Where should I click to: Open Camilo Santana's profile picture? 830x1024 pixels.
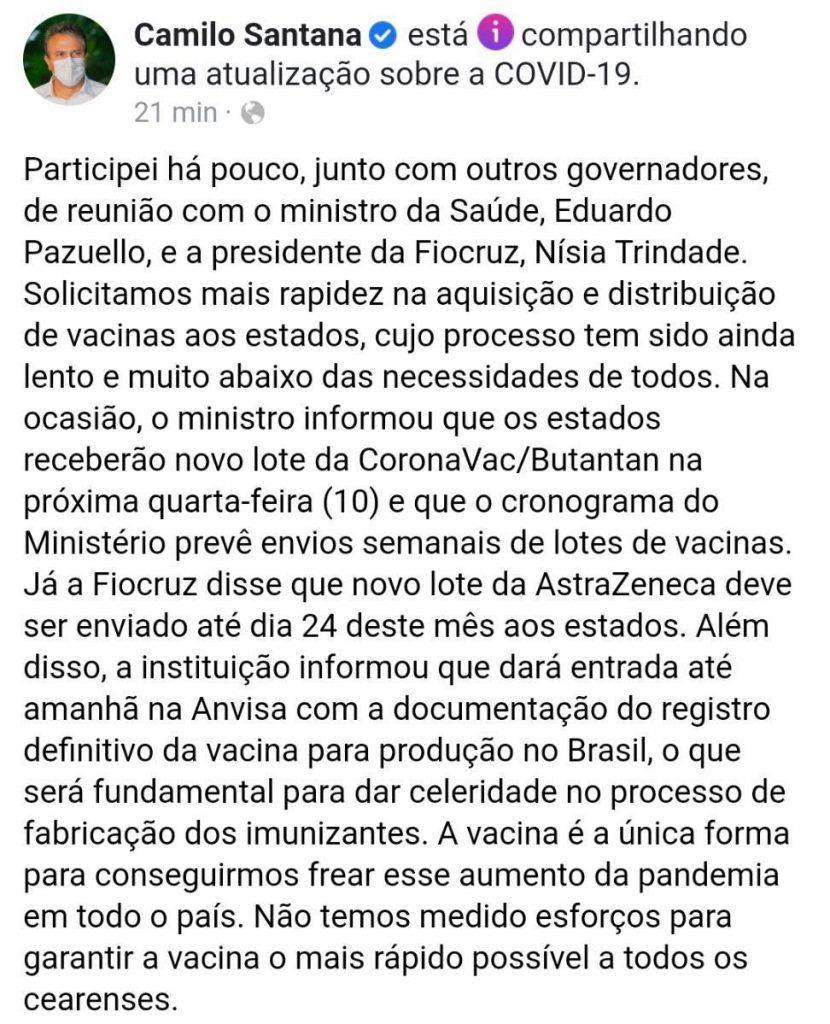coord(68,58)
